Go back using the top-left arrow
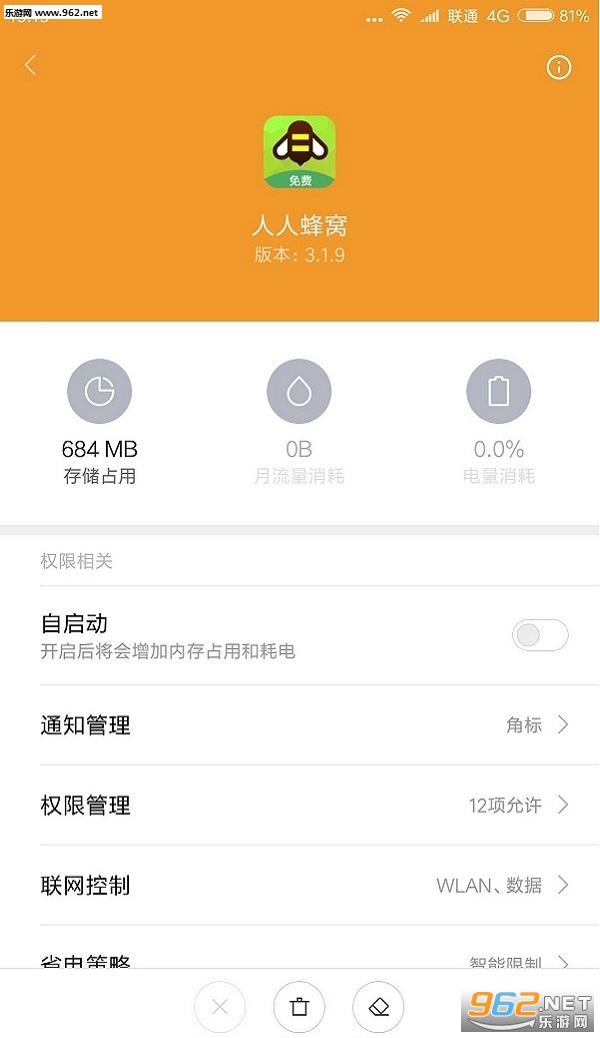This screenshot has height=1038, width=600. (30, 65)
